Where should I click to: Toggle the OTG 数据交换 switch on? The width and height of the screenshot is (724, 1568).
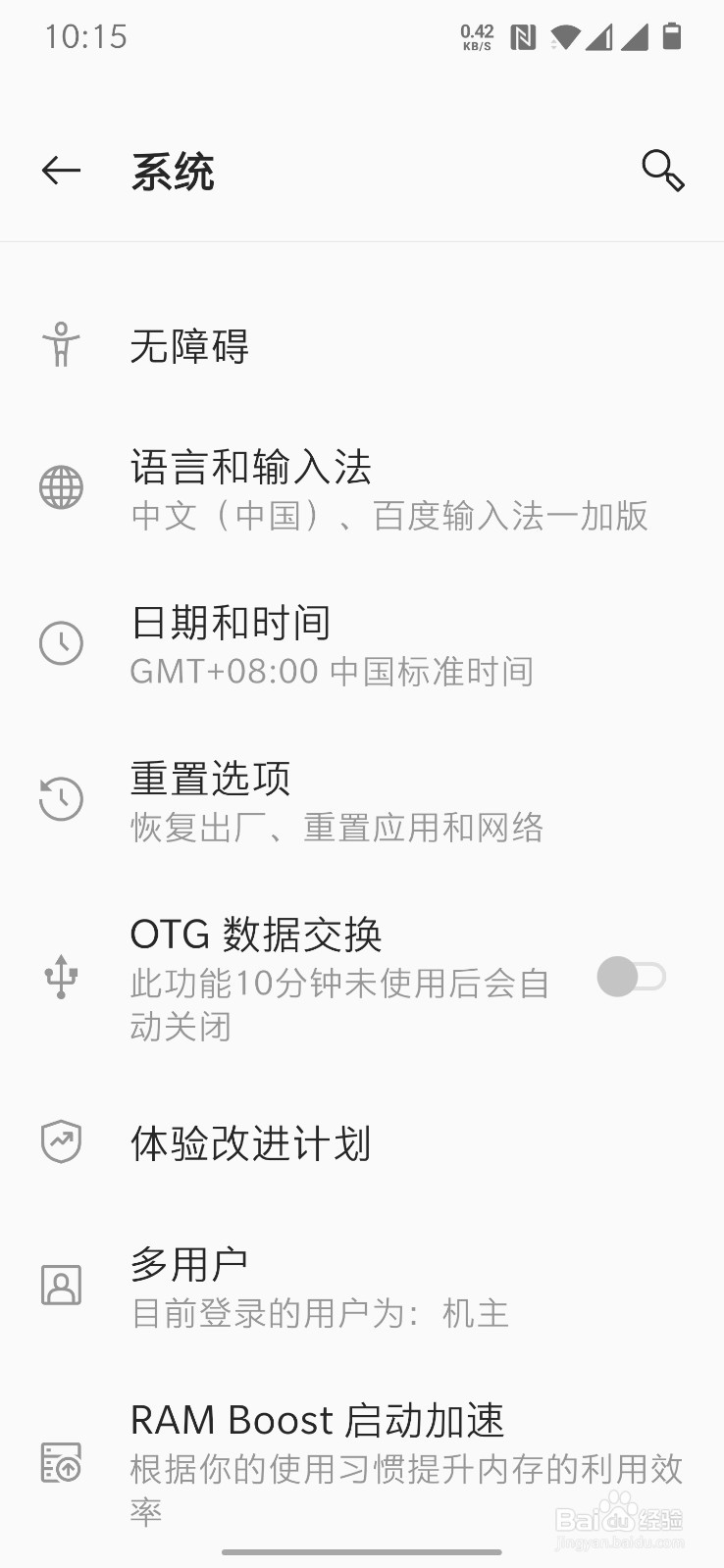pos(632,978)
